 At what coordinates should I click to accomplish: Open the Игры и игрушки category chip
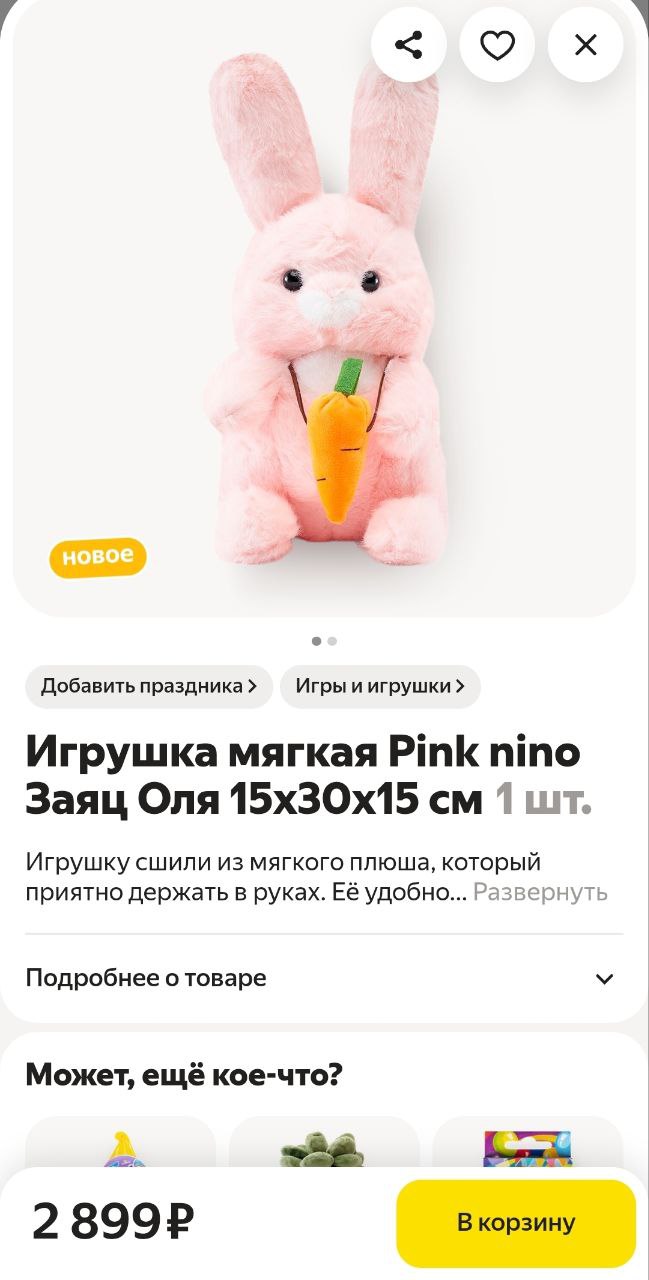(x=380, y=686)
